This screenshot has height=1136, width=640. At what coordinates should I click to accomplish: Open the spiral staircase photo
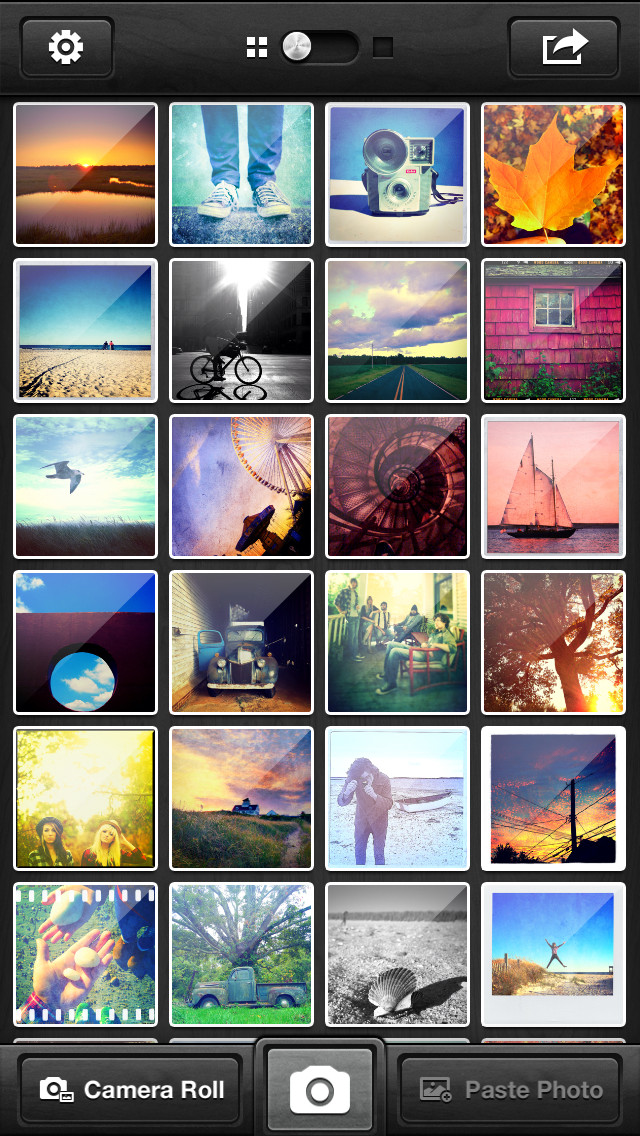click(397, 485)
